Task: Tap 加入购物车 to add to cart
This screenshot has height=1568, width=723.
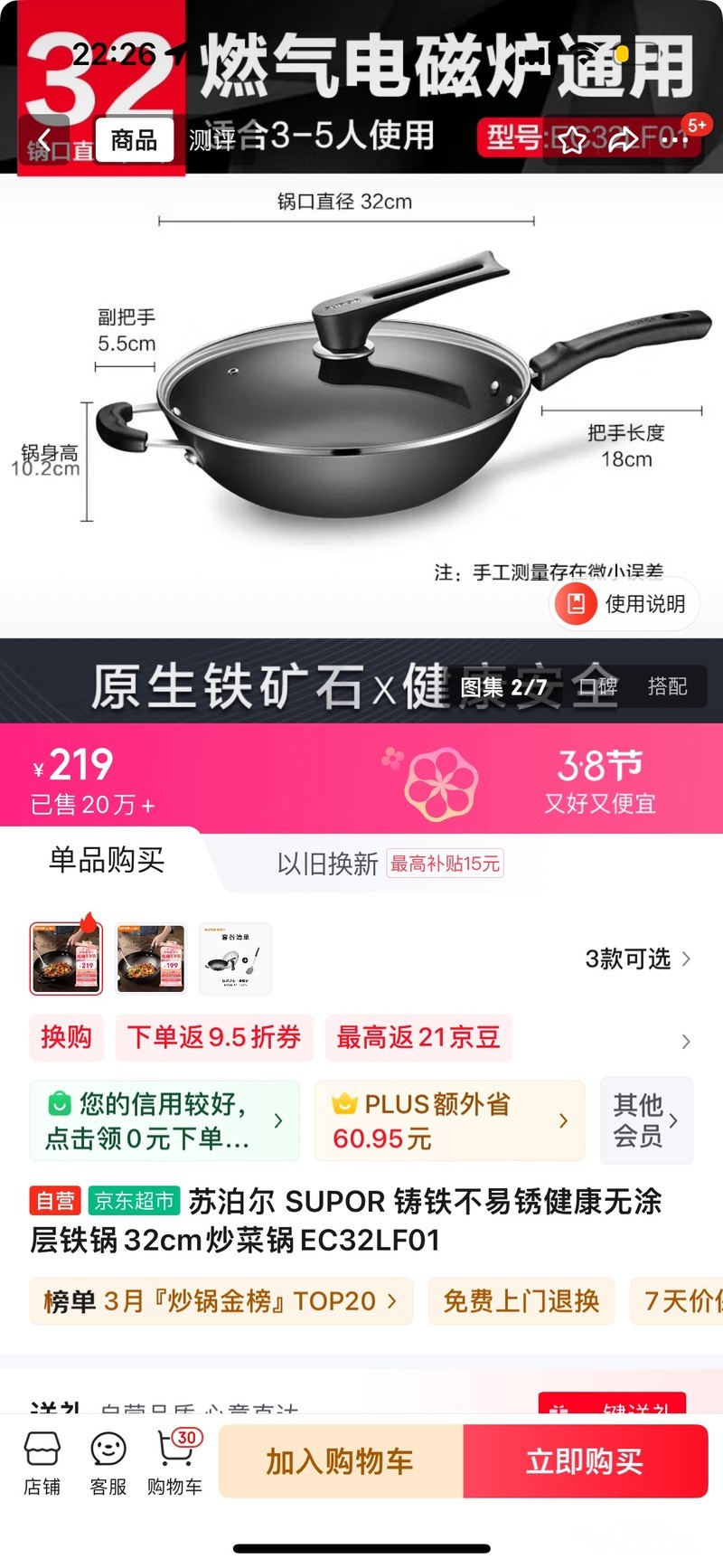Action: [x=340, y=1462]
